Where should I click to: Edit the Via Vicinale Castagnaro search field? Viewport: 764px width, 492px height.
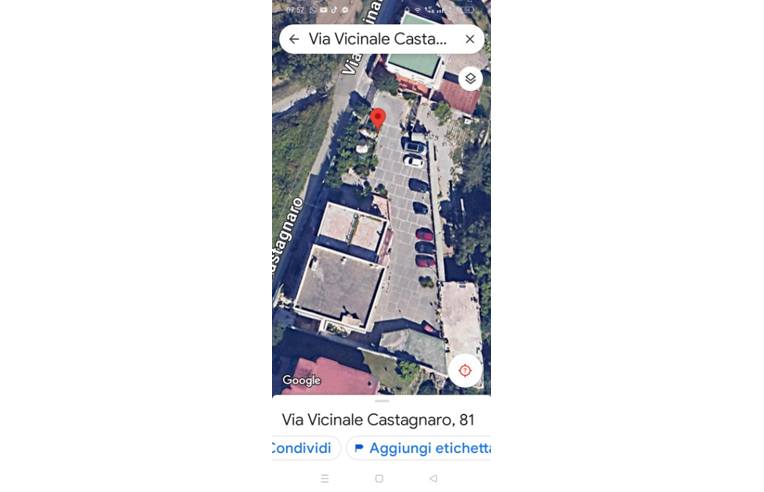[377, 39]
